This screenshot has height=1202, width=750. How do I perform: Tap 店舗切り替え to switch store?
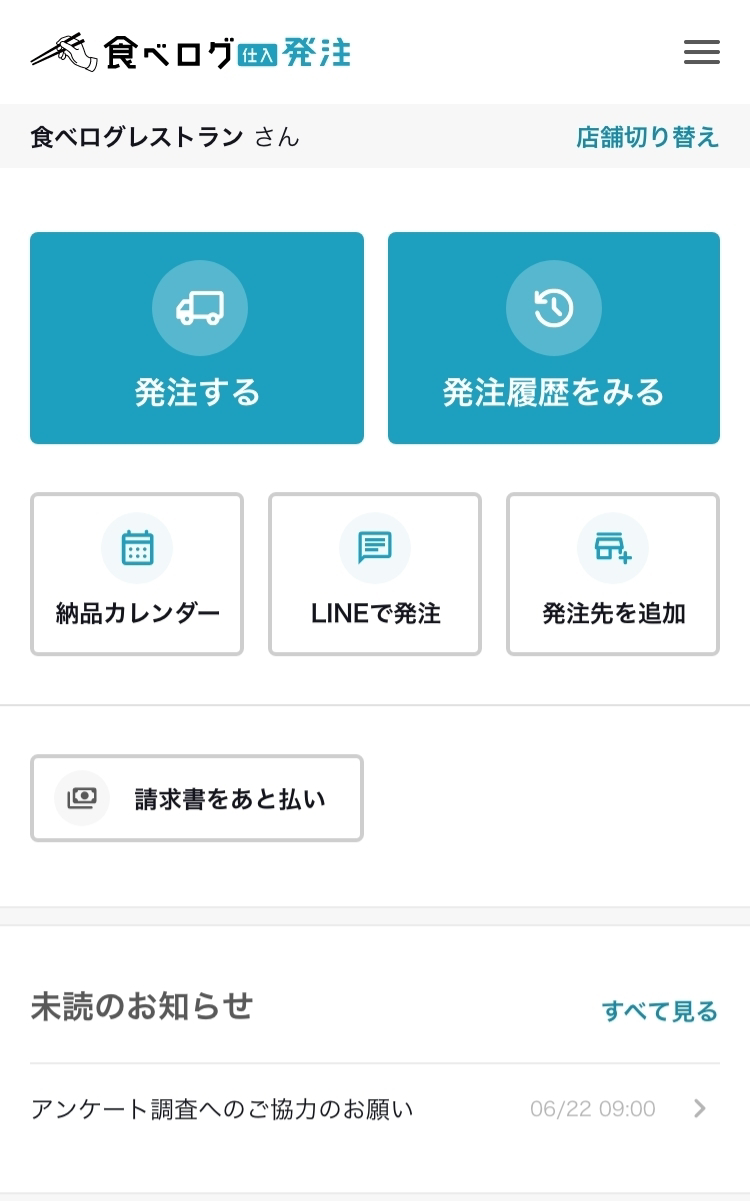(647, 137)
